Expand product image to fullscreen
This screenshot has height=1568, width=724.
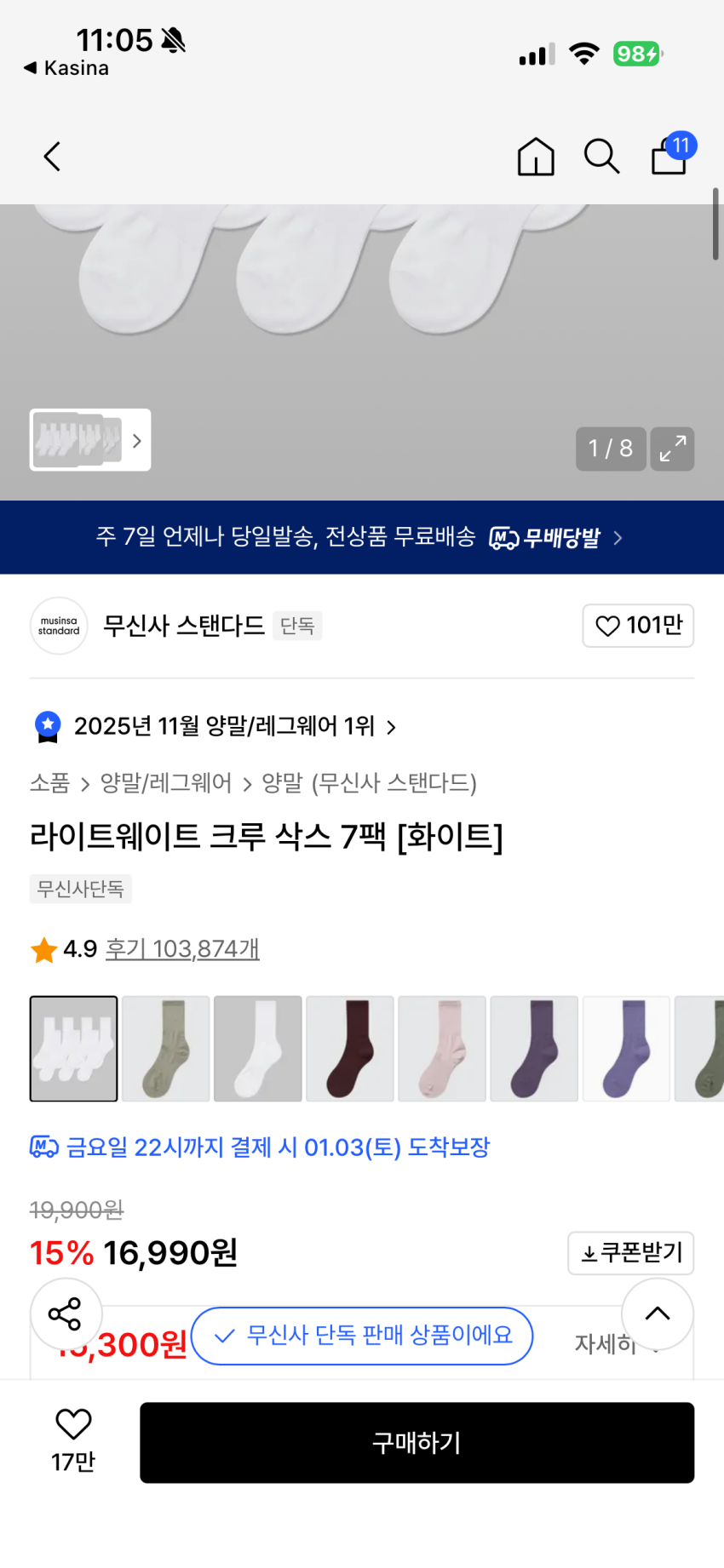click(672, 449)
